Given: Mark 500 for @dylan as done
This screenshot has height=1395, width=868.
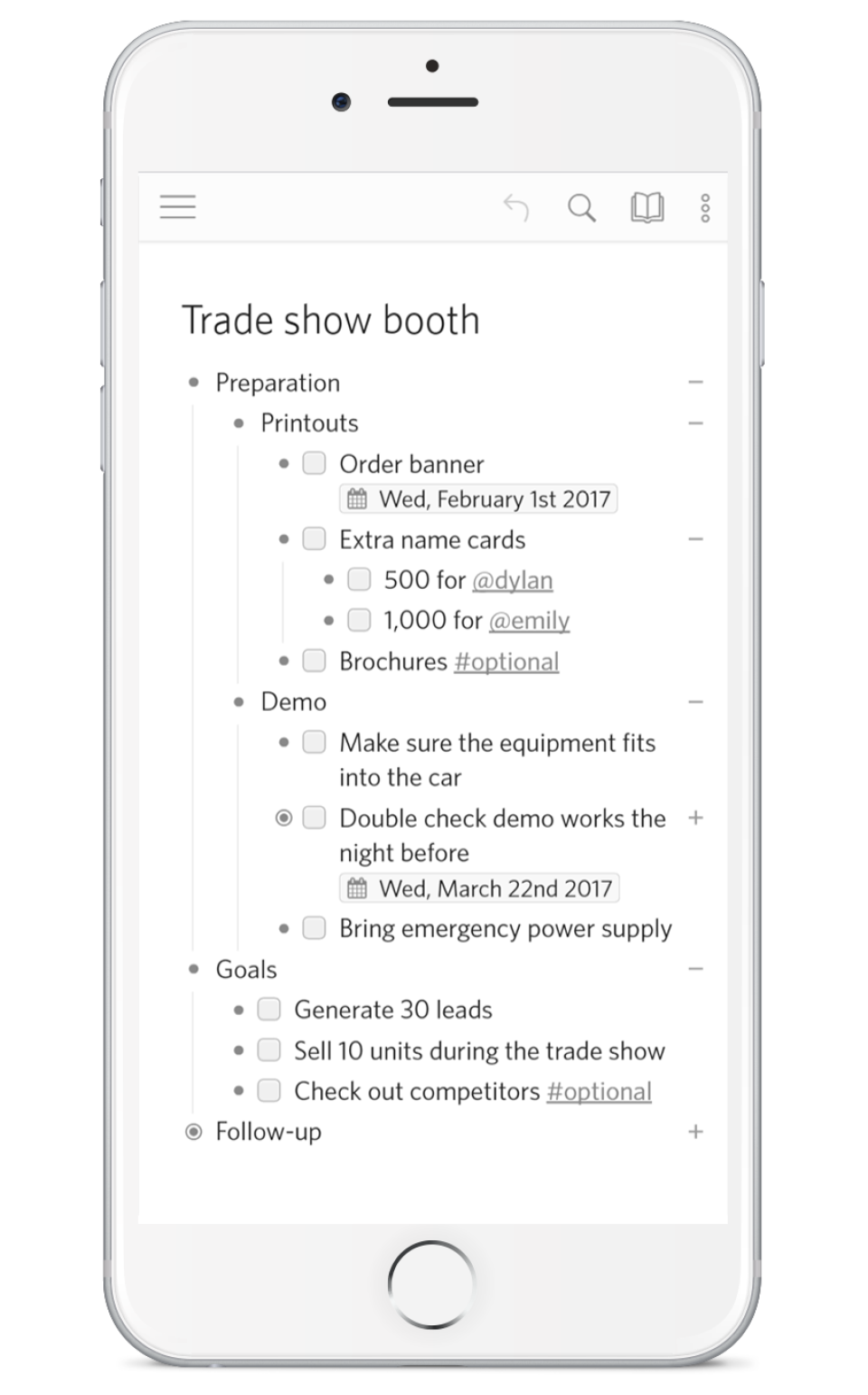Looking at the screenshot, I should (x=359, y=579).
